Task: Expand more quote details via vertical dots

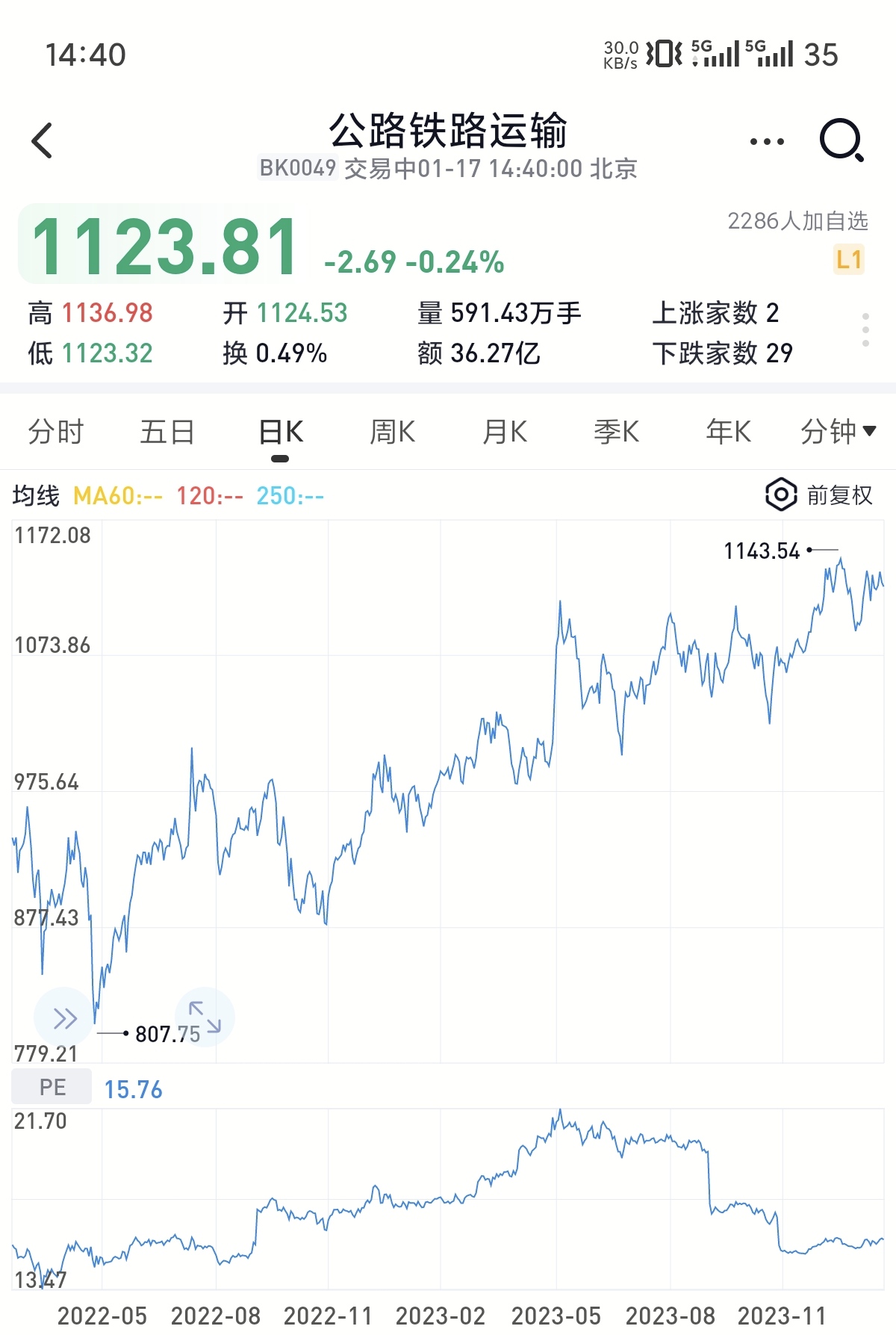Action: click(865, 329)
